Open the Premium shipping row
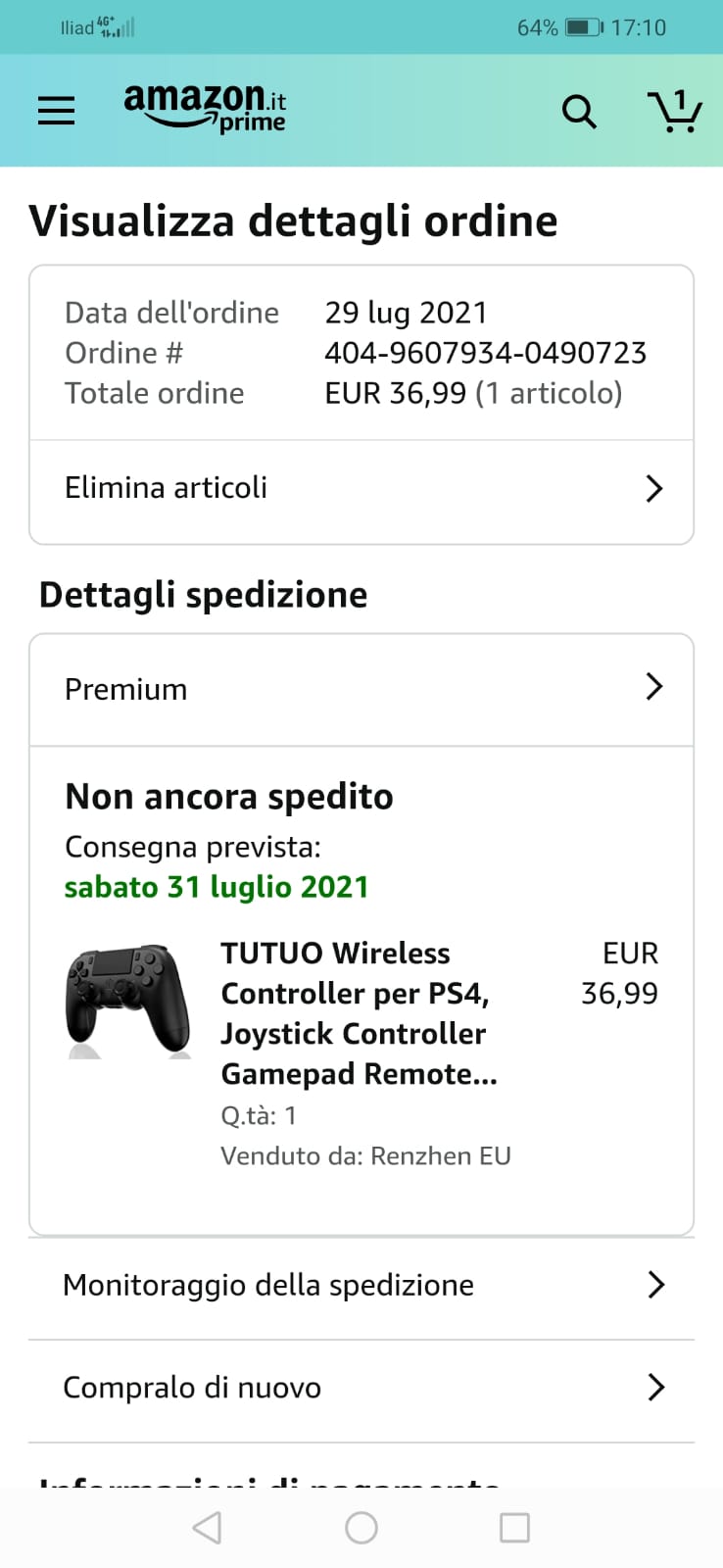 [361, 689]
